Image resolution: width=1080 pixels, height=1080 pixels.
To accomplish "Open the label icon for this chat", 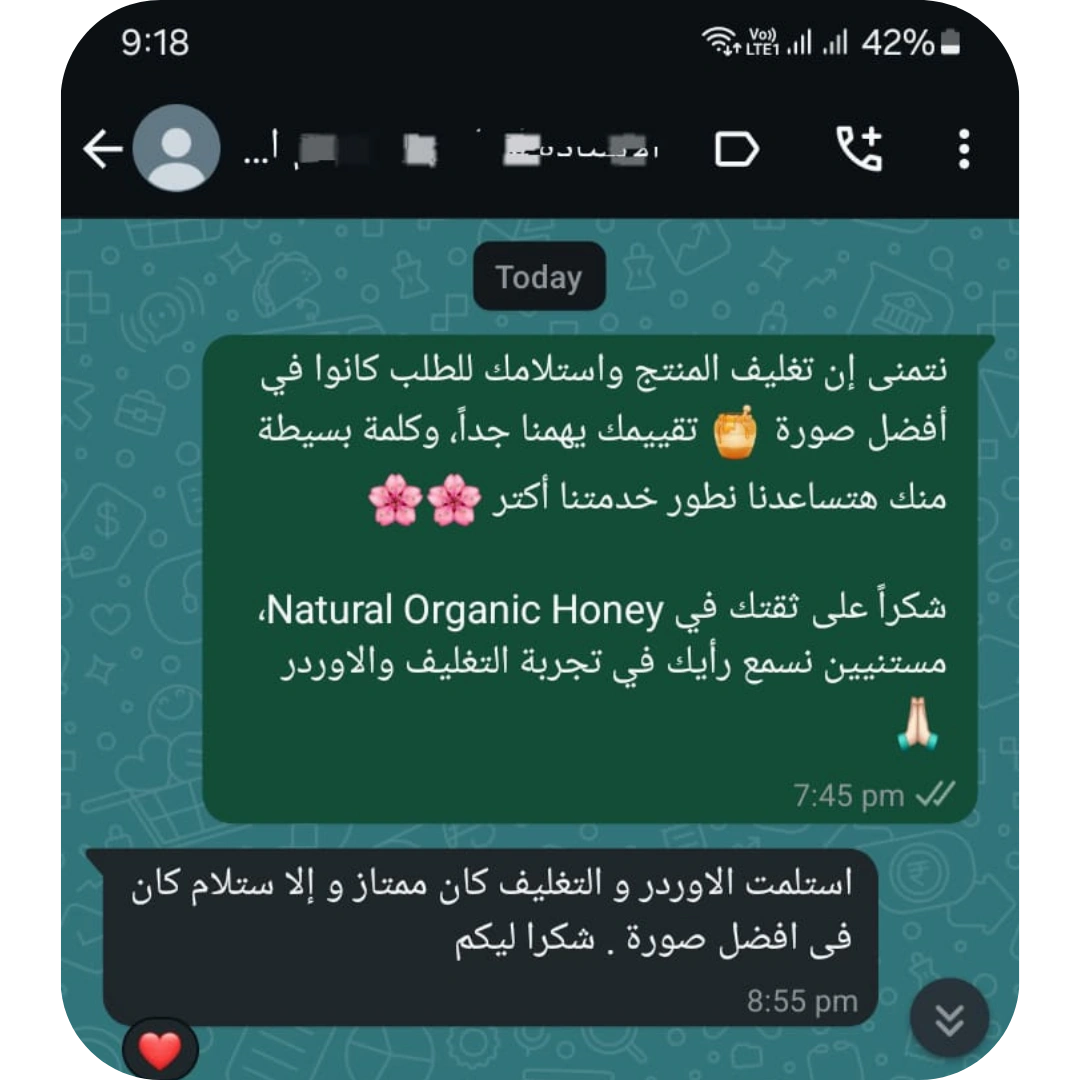I will pos(737,150).
